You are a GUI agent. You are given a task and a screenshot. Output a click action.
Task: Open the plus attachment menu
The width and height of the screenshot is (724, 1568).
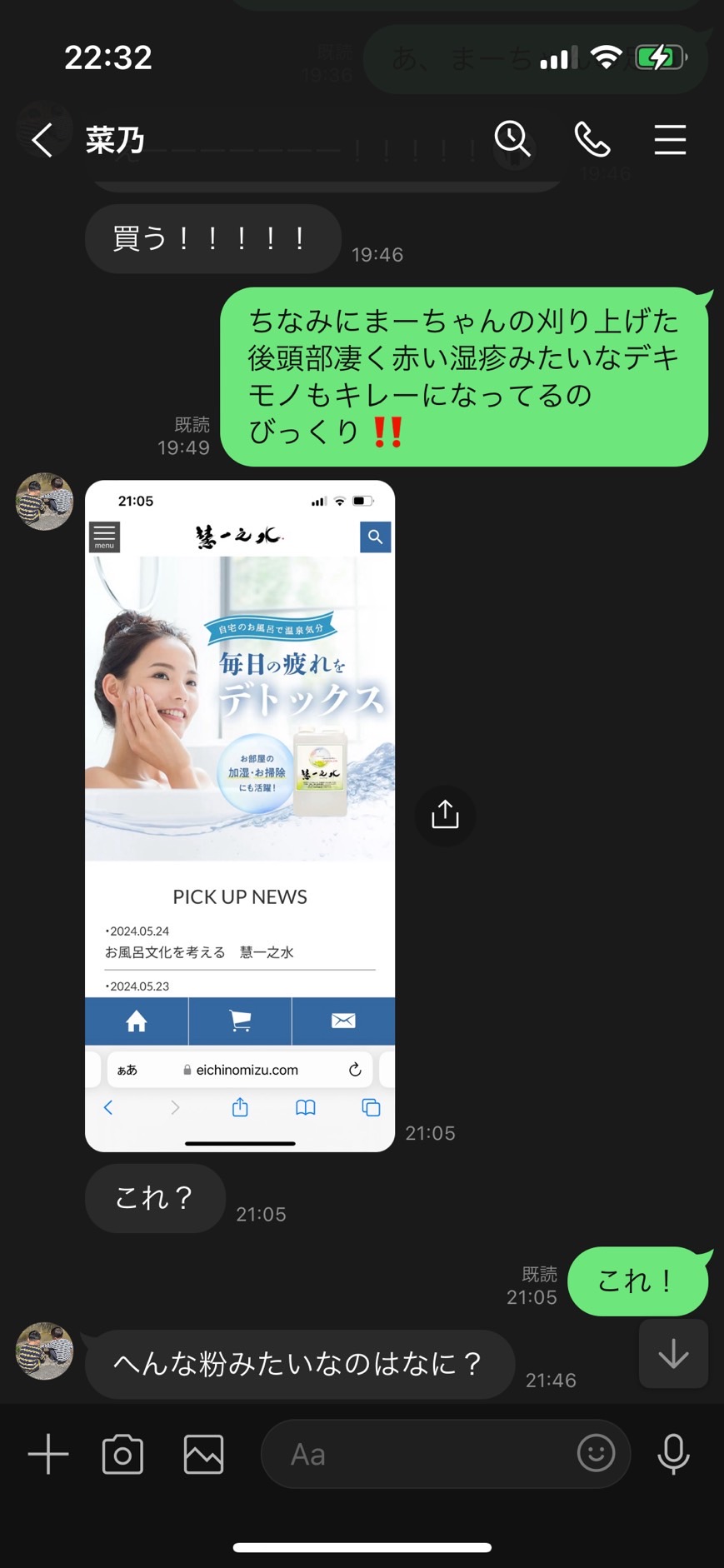48,1454
